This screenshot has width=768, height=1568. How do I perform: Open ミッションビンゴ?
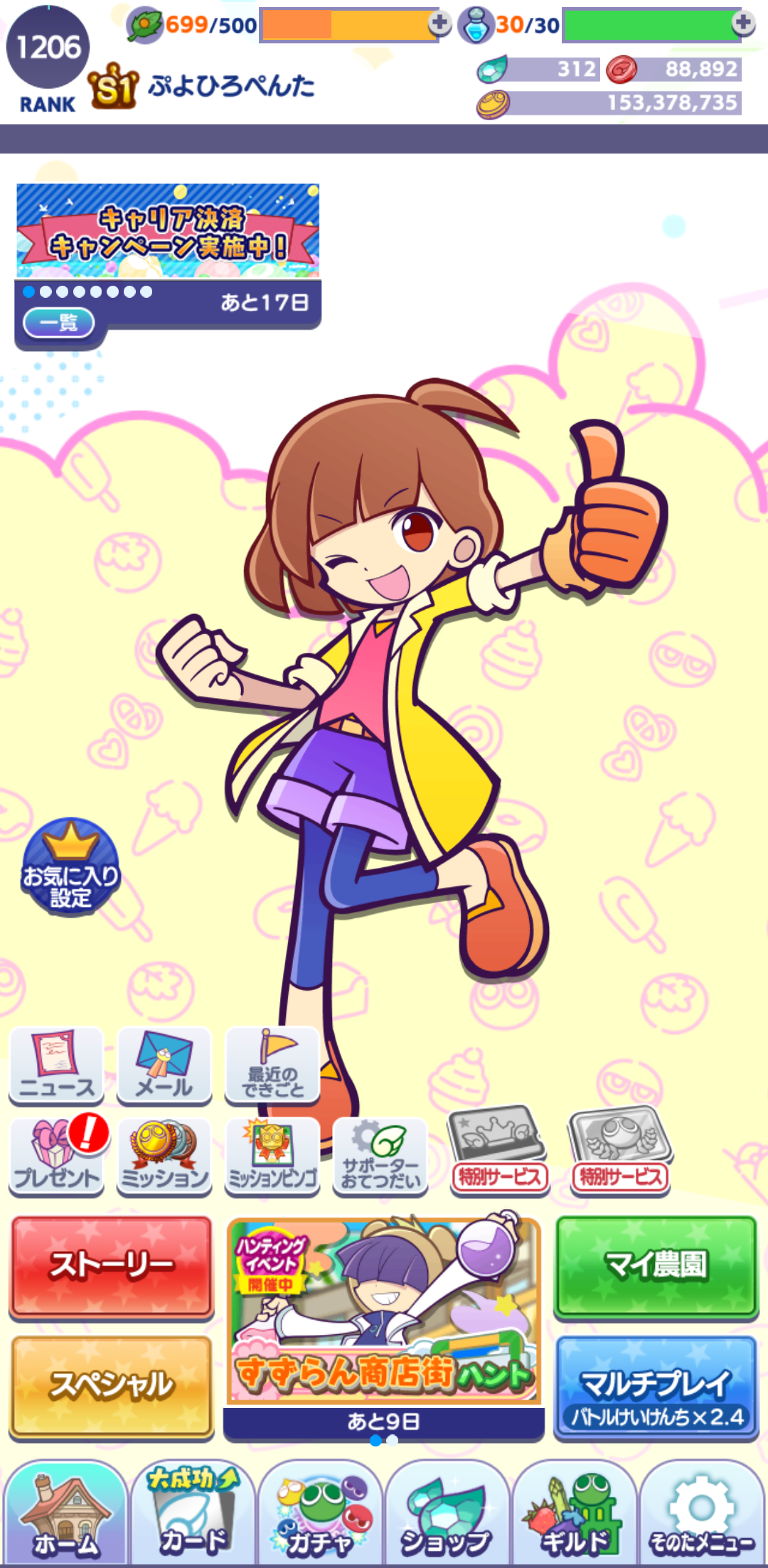(272, 1156)
